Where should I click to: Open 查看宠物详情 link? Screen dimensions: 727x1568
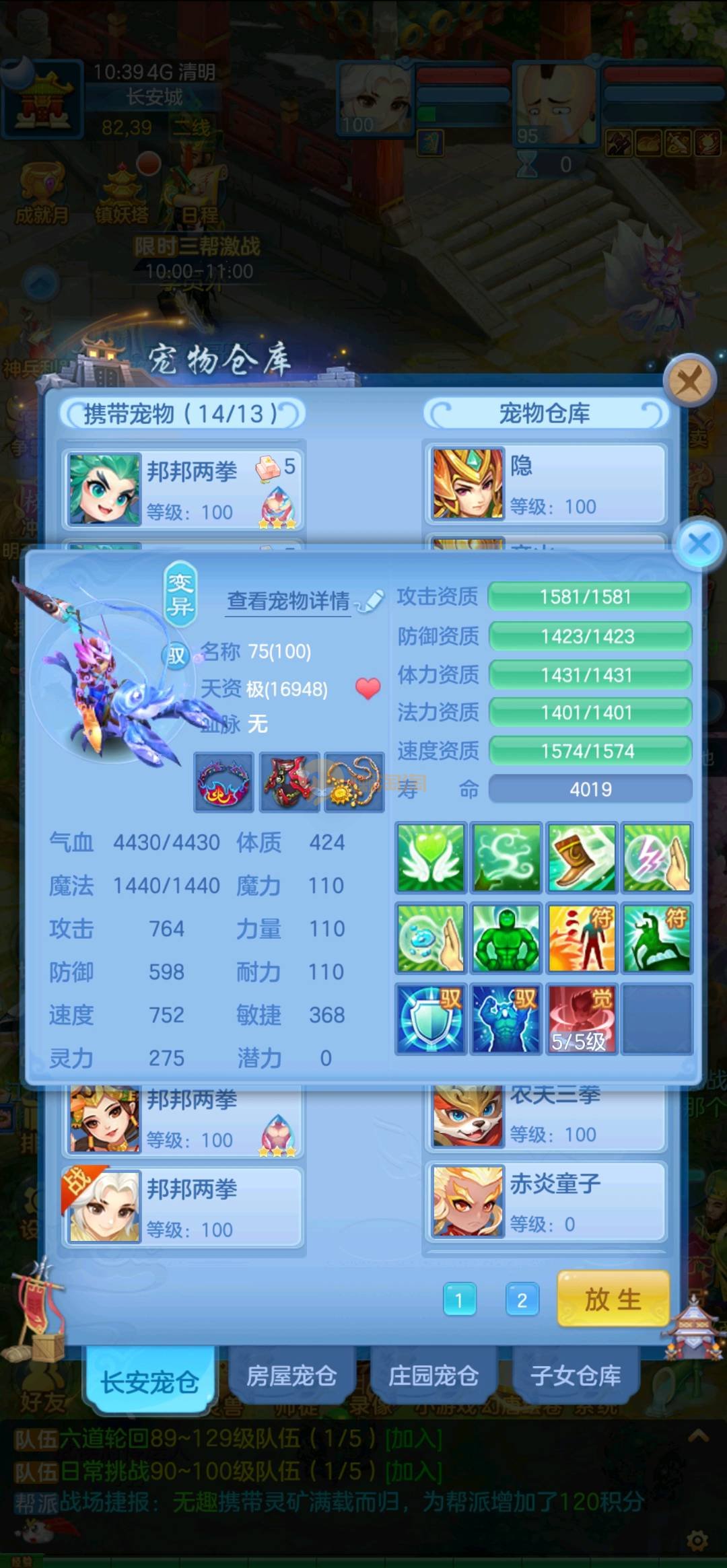coord(288,601)
